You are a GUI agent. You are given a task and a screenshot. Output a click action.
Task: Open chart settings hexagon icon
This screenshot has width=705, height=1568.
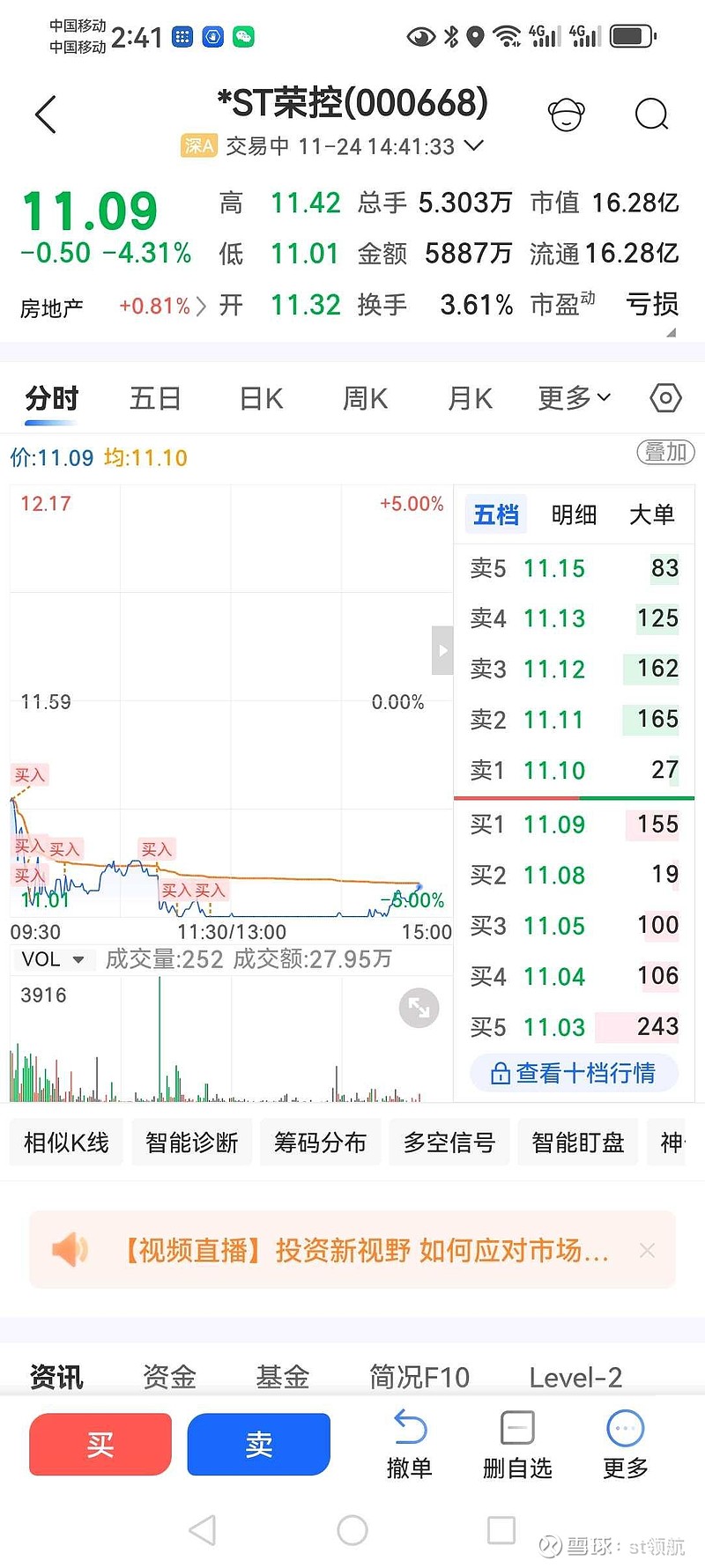665,399
